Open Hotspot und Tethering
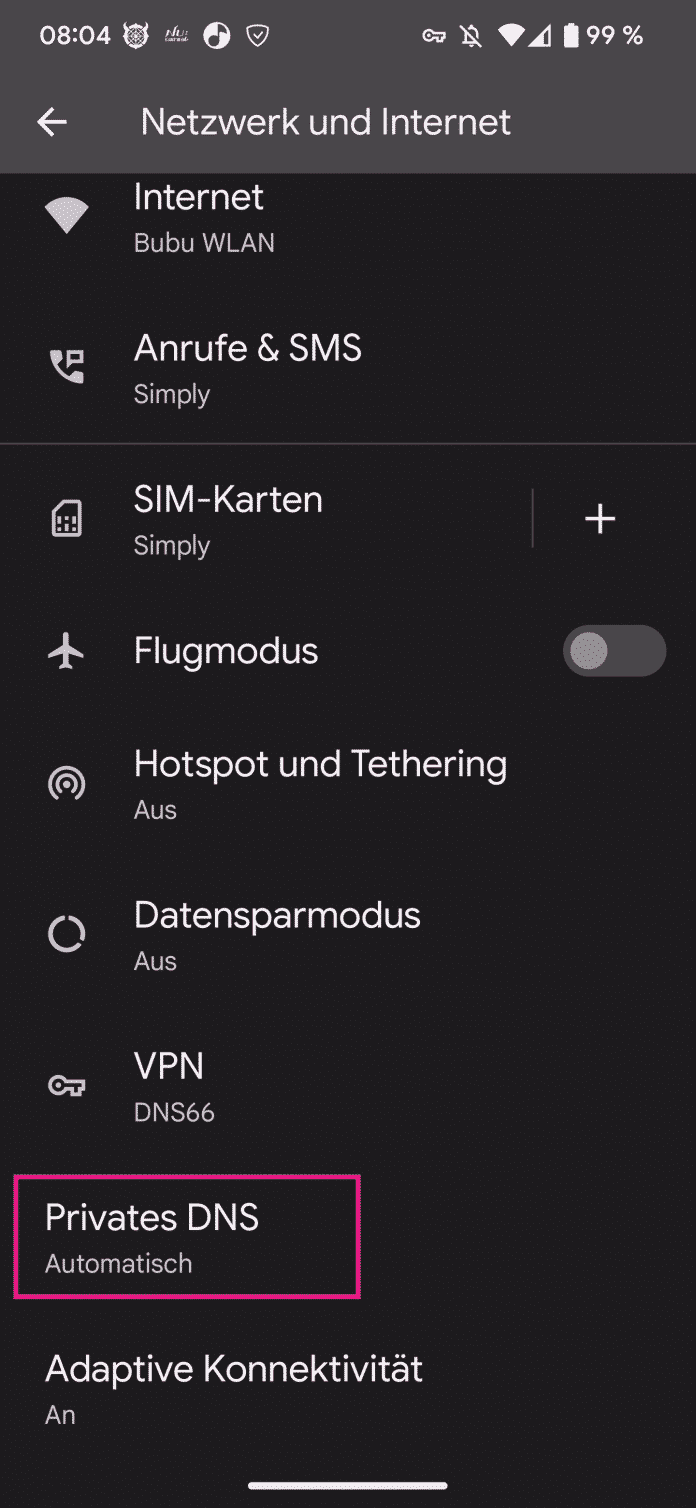 [320, 783]
